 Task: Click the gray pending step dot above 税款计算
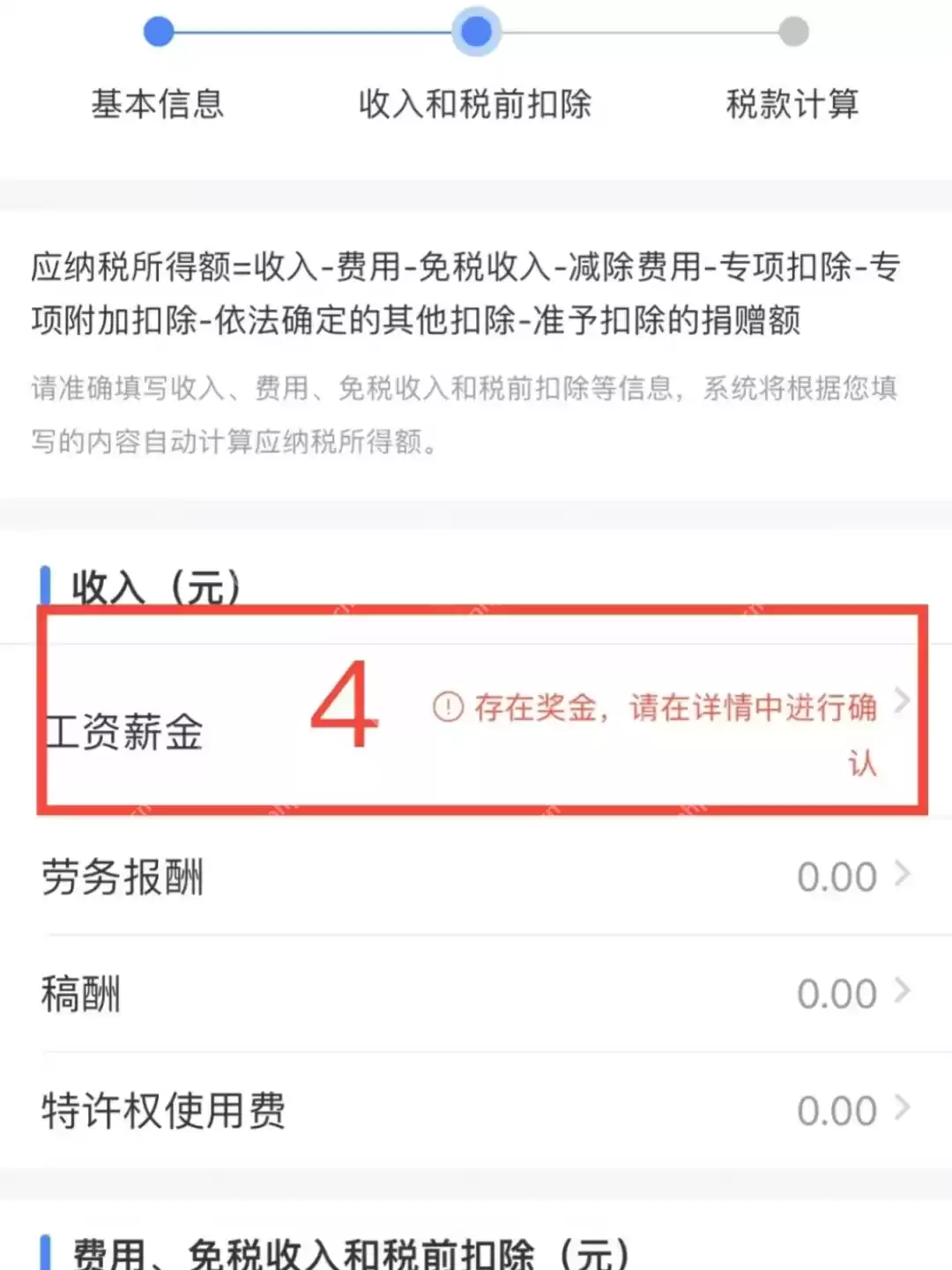click(793, 32)
